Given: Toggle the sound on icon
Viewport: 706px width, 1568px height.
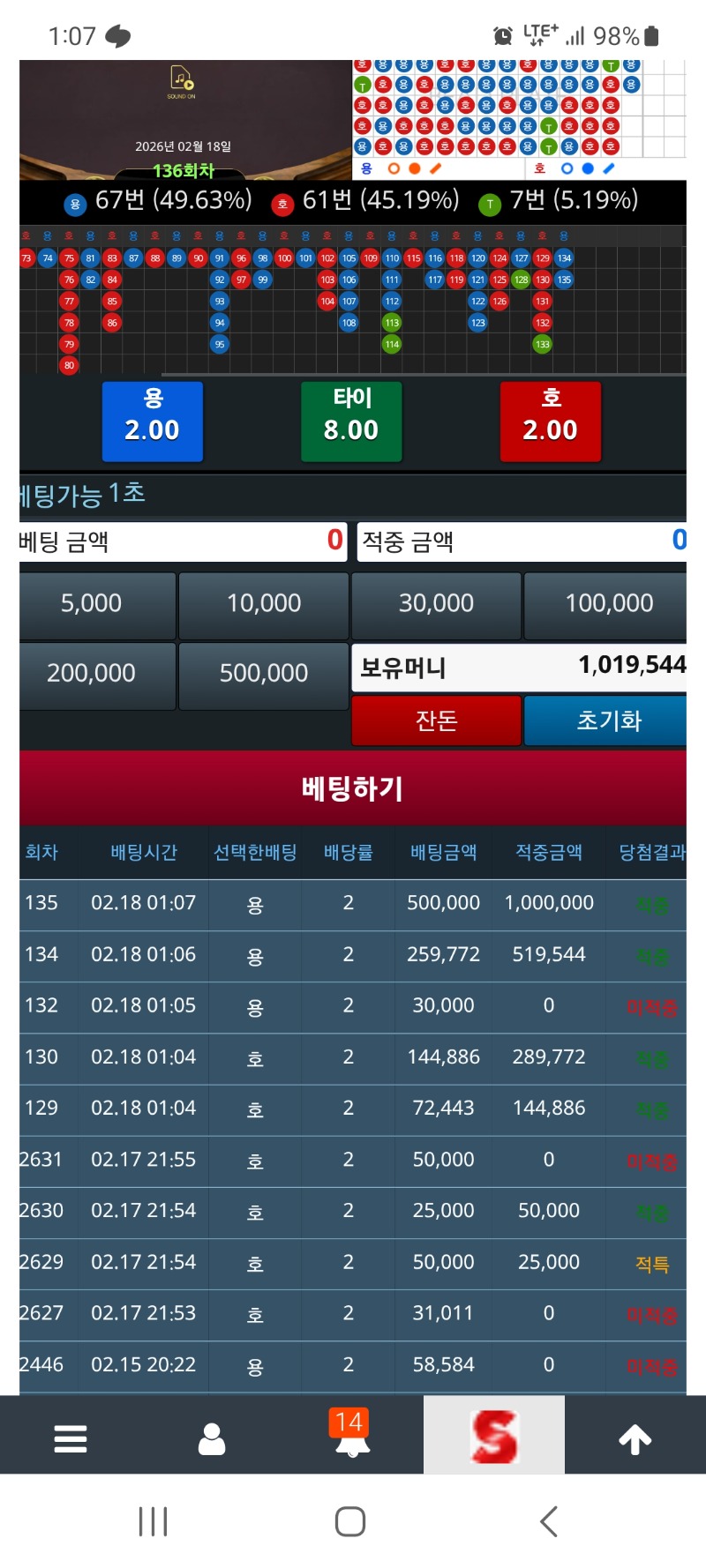Looking at the screenshot, I should click(x=182, y=80).
